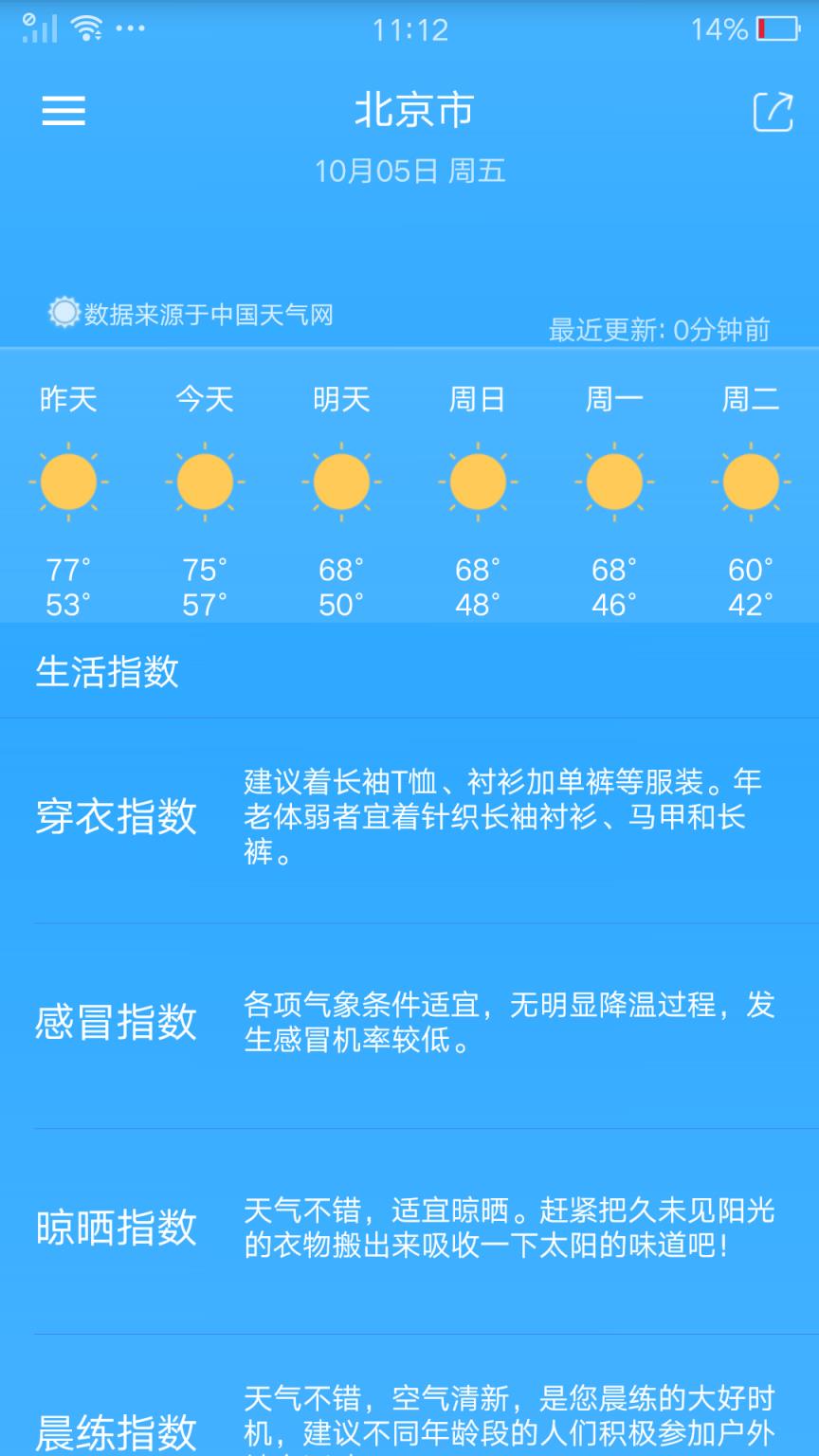
Task: Tap the signal strength indicator
Action: point(38,26)
